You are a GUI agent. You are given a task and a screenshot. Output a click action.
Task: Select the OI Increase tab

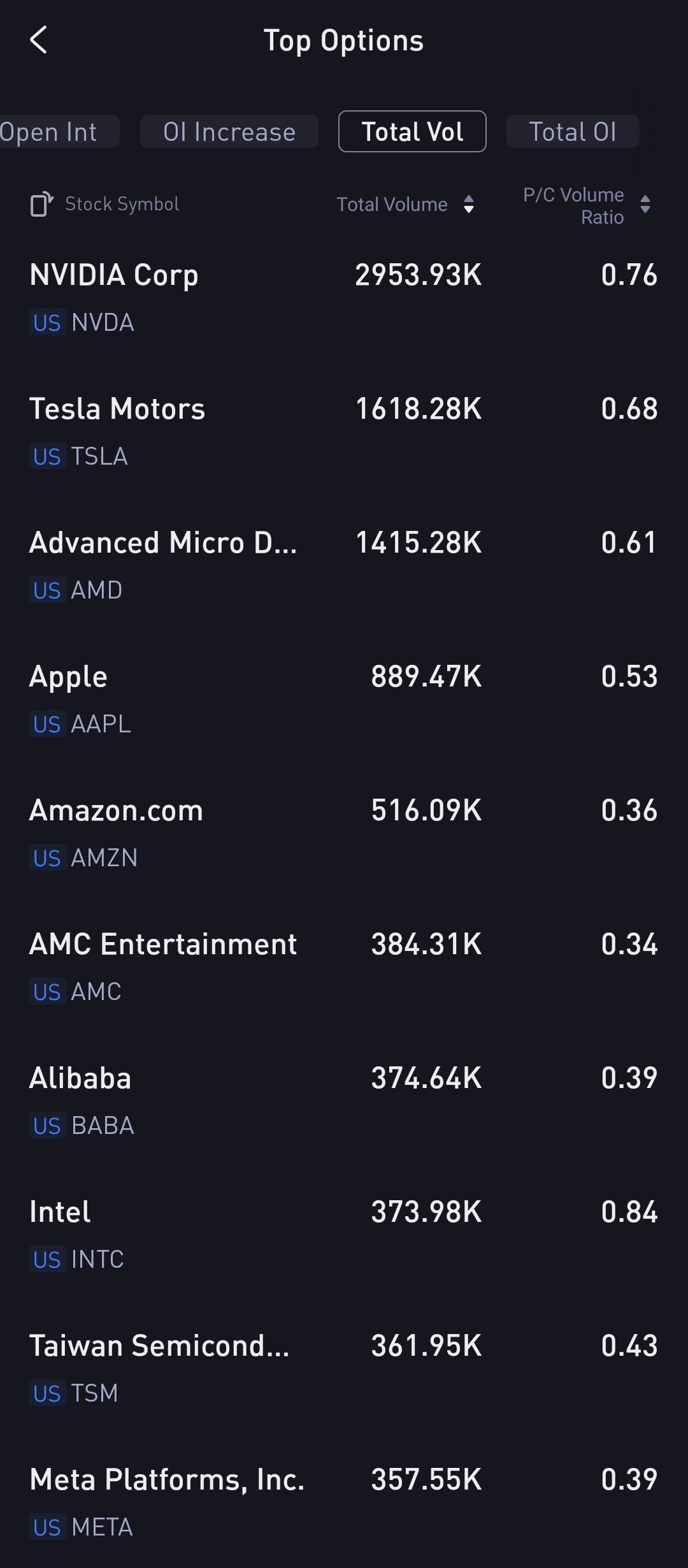(229, 131)
